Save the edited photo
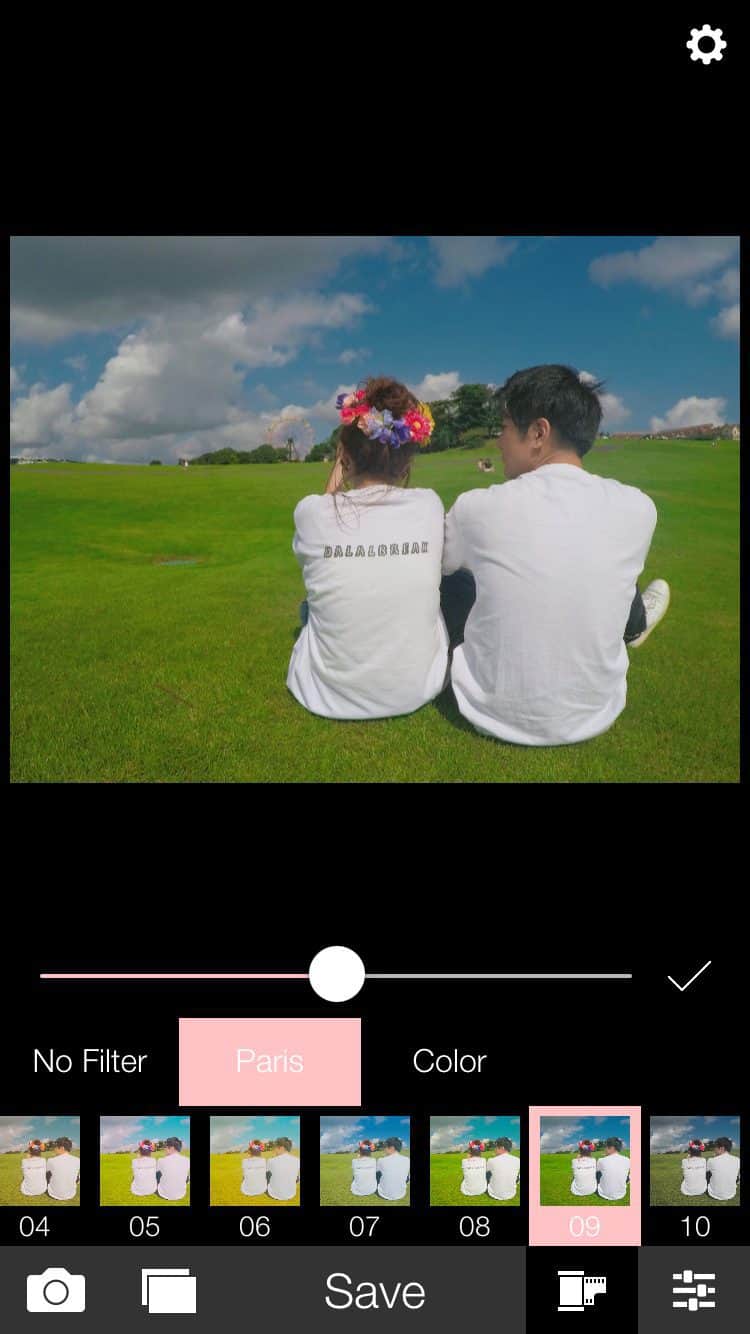This screenshot has width=750, height=1334. point(375,1291)
